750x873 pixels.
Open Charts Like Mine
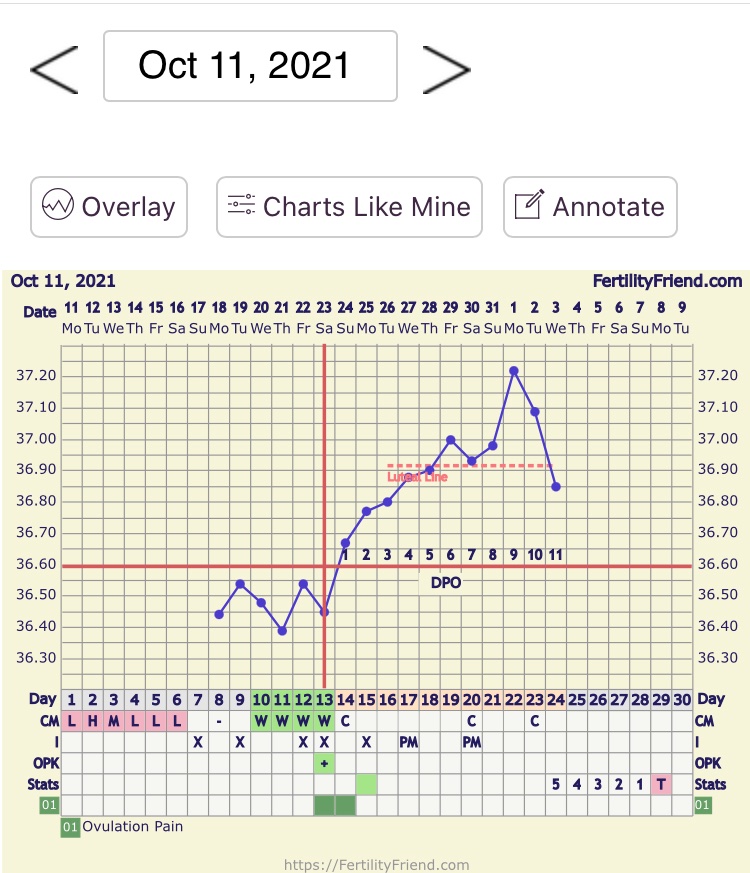pos(349,207)
